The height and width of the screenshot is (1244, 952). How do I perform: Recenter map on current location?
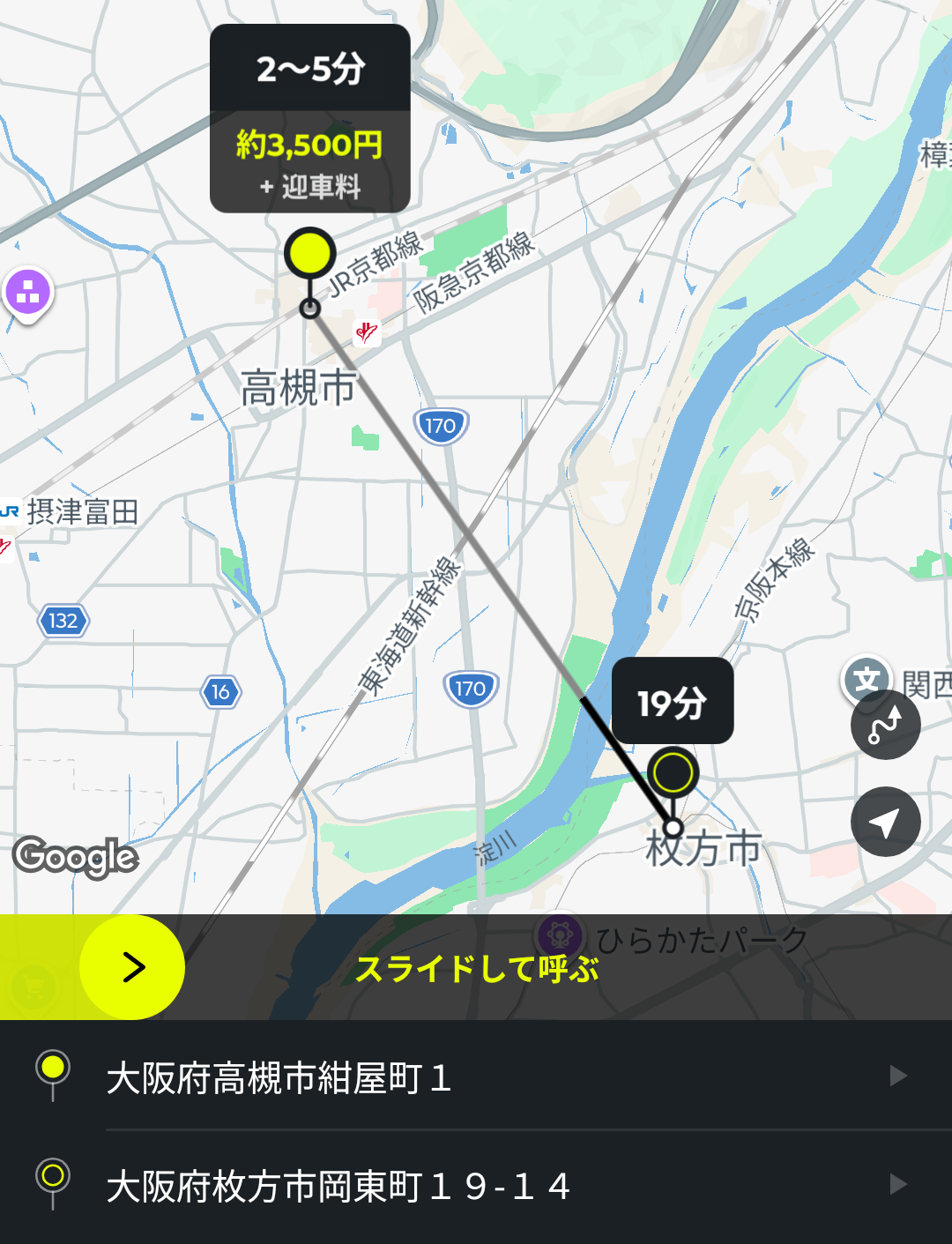pos(885,822)
